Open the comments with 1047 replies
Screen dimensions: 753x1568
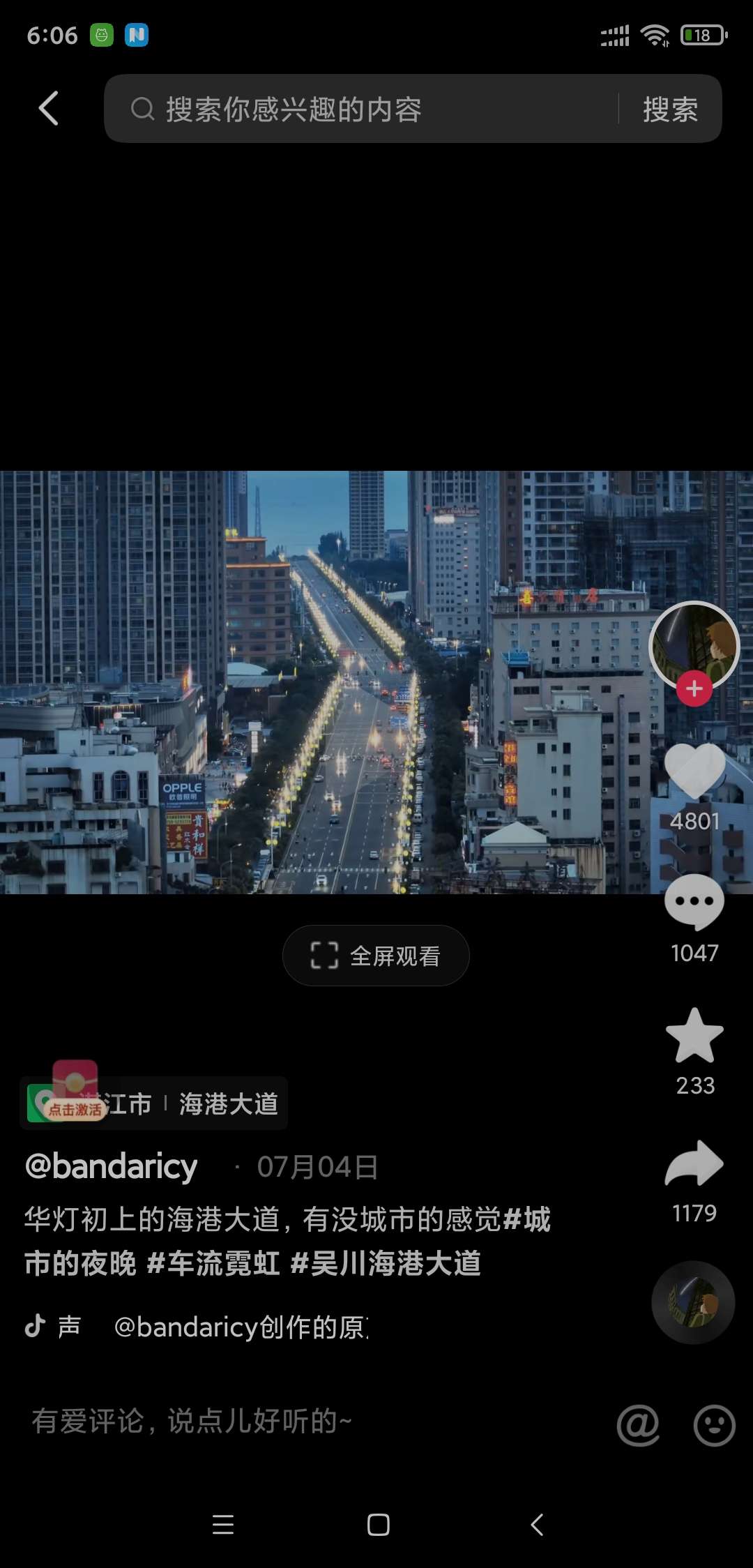tap(694, 903)
